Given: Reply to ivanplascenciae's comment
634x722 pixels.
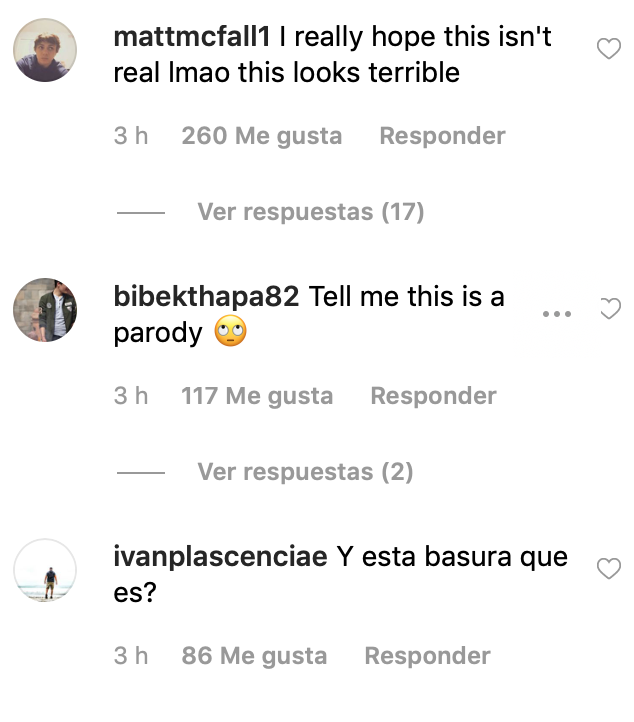Looking at the screenshot, I should 427,656.
